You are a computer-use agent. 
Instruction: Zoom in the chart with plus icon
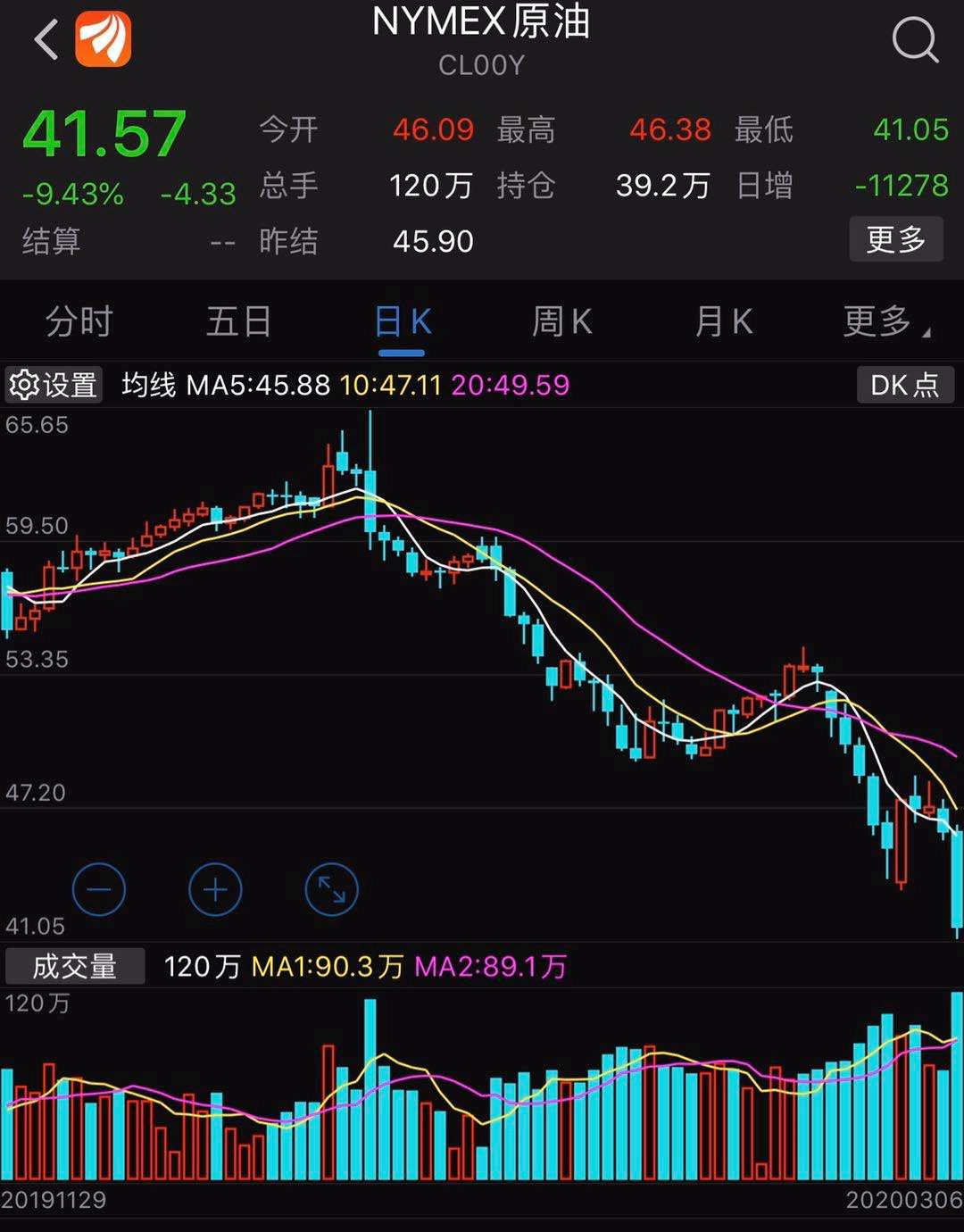coord(215,889)
